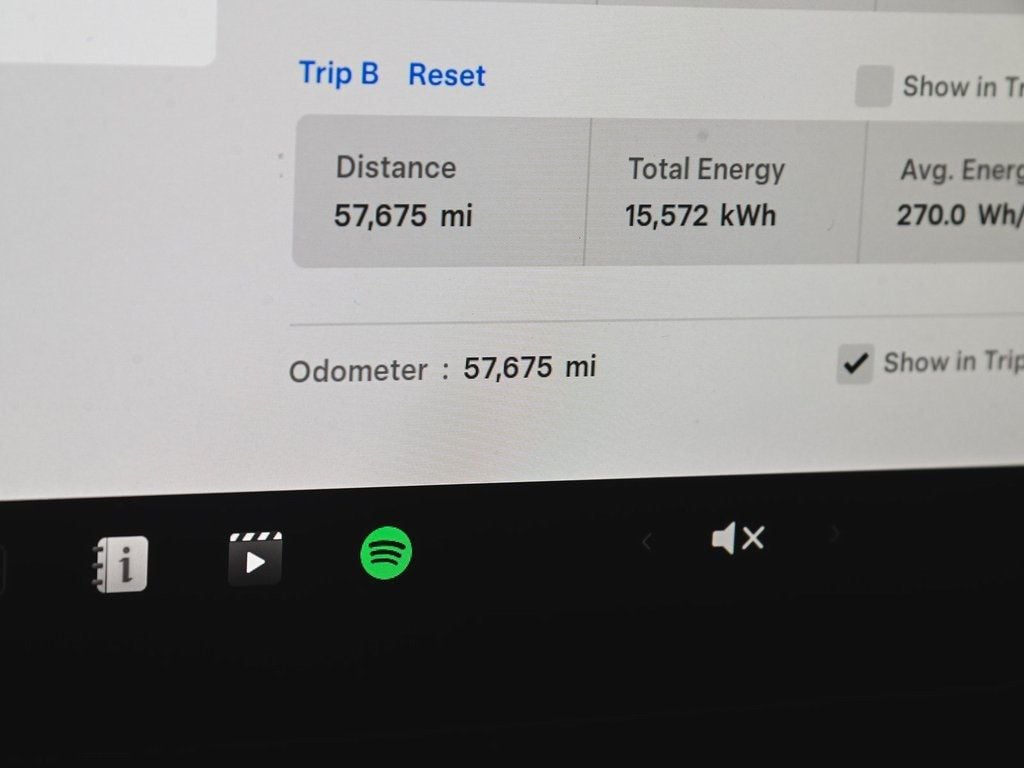The width and height of the screenshot is (1024, 768).
Task: Uncheck the show checkbox beside Odometer
Action: click(x=854, y=363)
